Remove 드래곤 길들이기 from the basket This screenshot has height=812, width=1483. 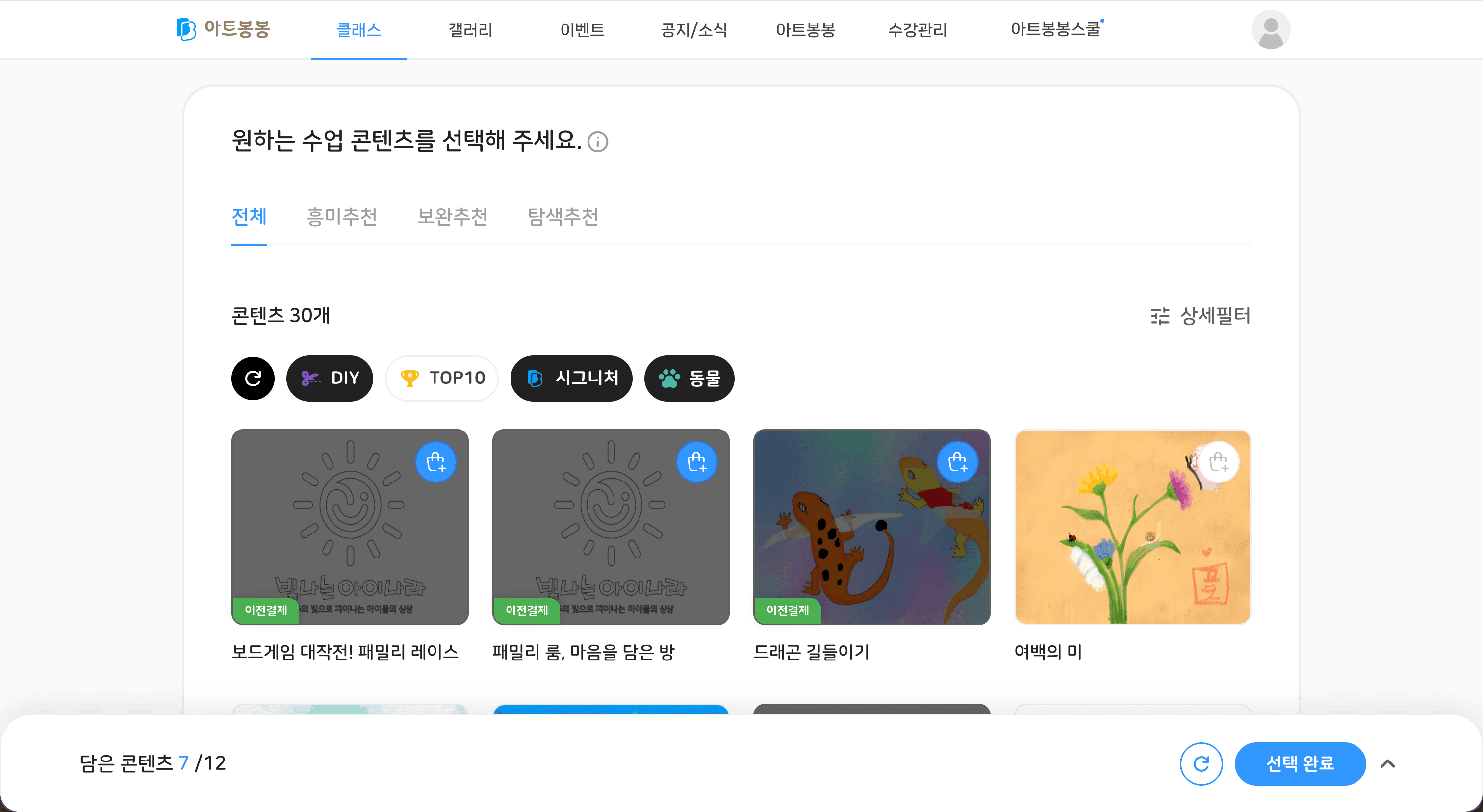957,461
